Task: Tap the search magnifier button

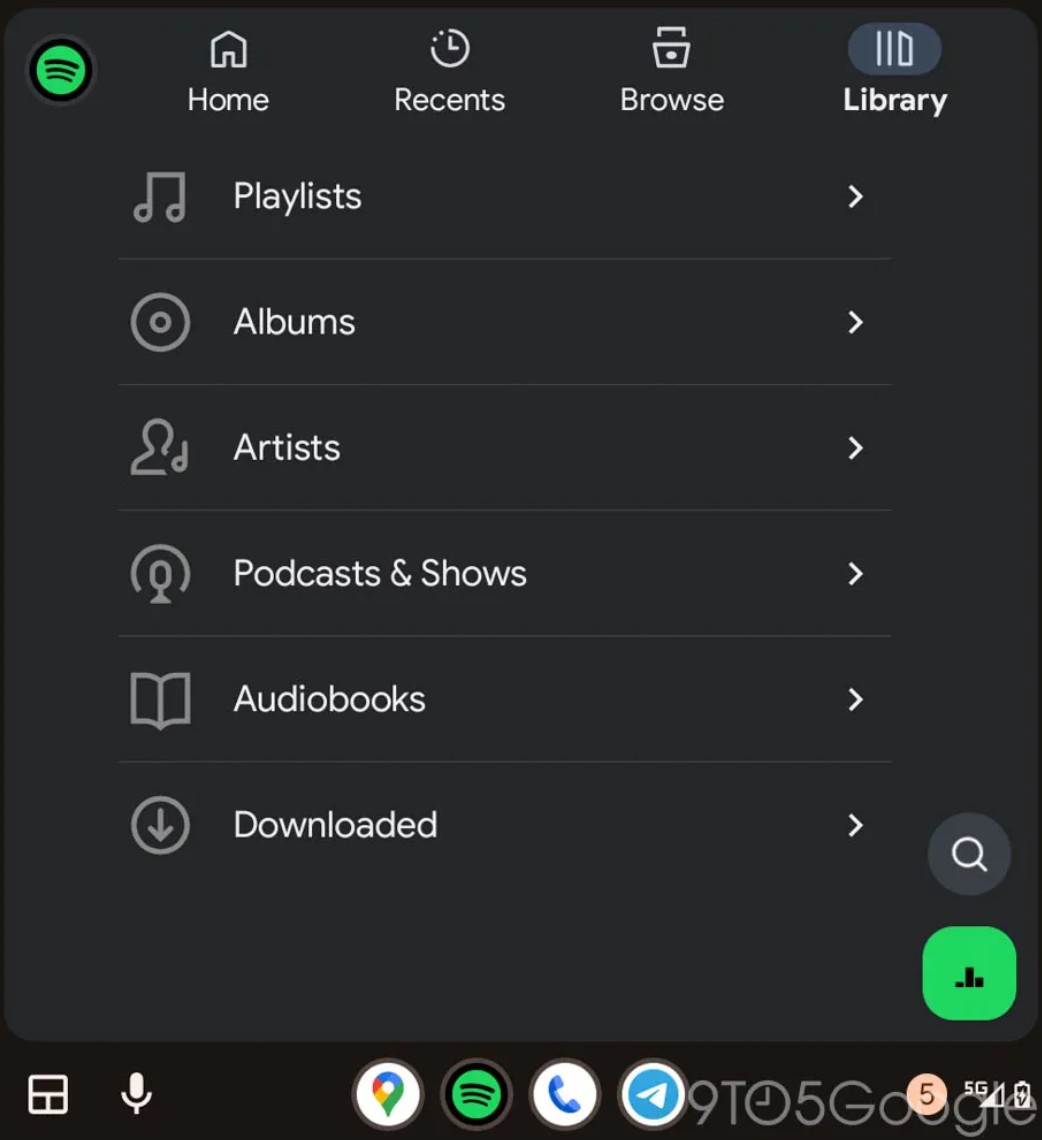Action: [969, 854]
